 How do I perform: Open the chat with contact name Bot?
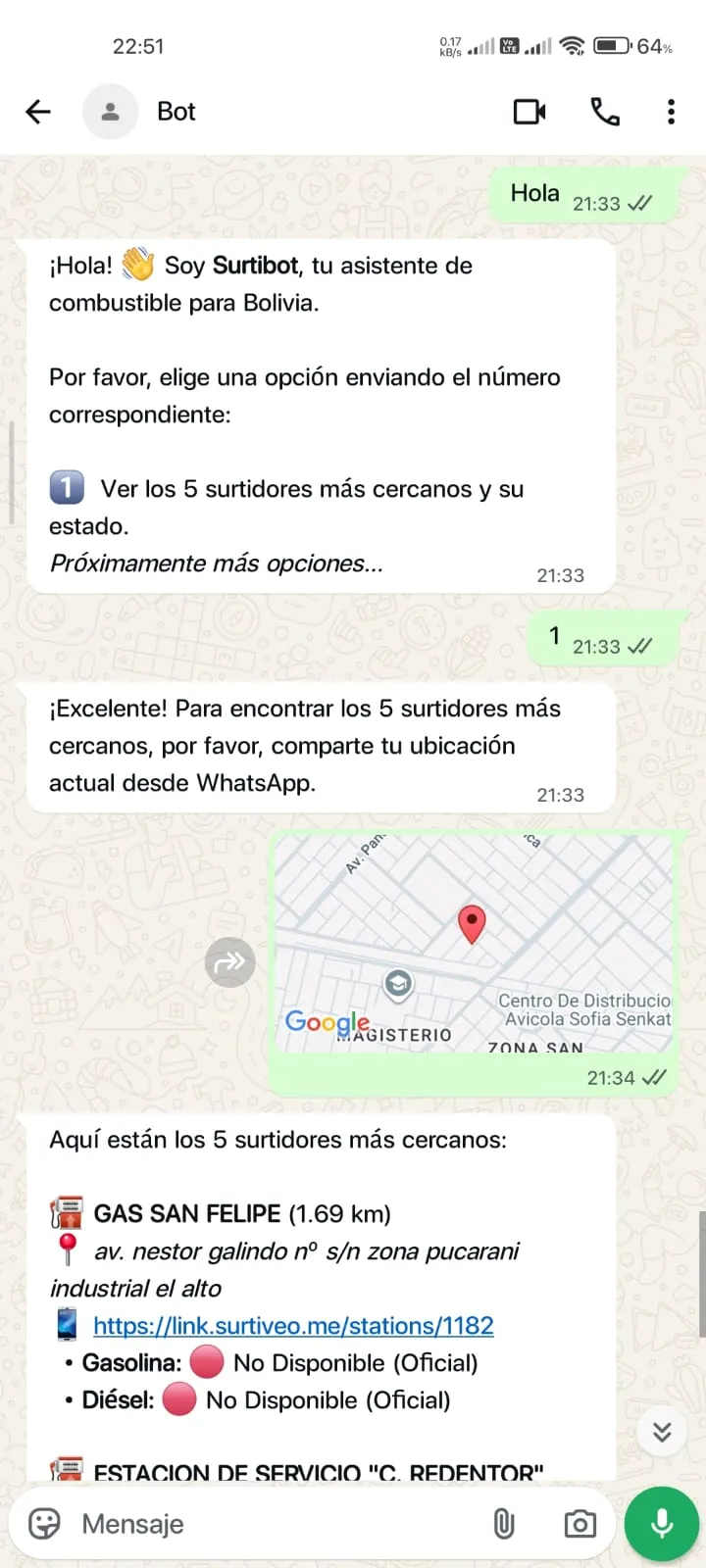click(x=176, y=112)
